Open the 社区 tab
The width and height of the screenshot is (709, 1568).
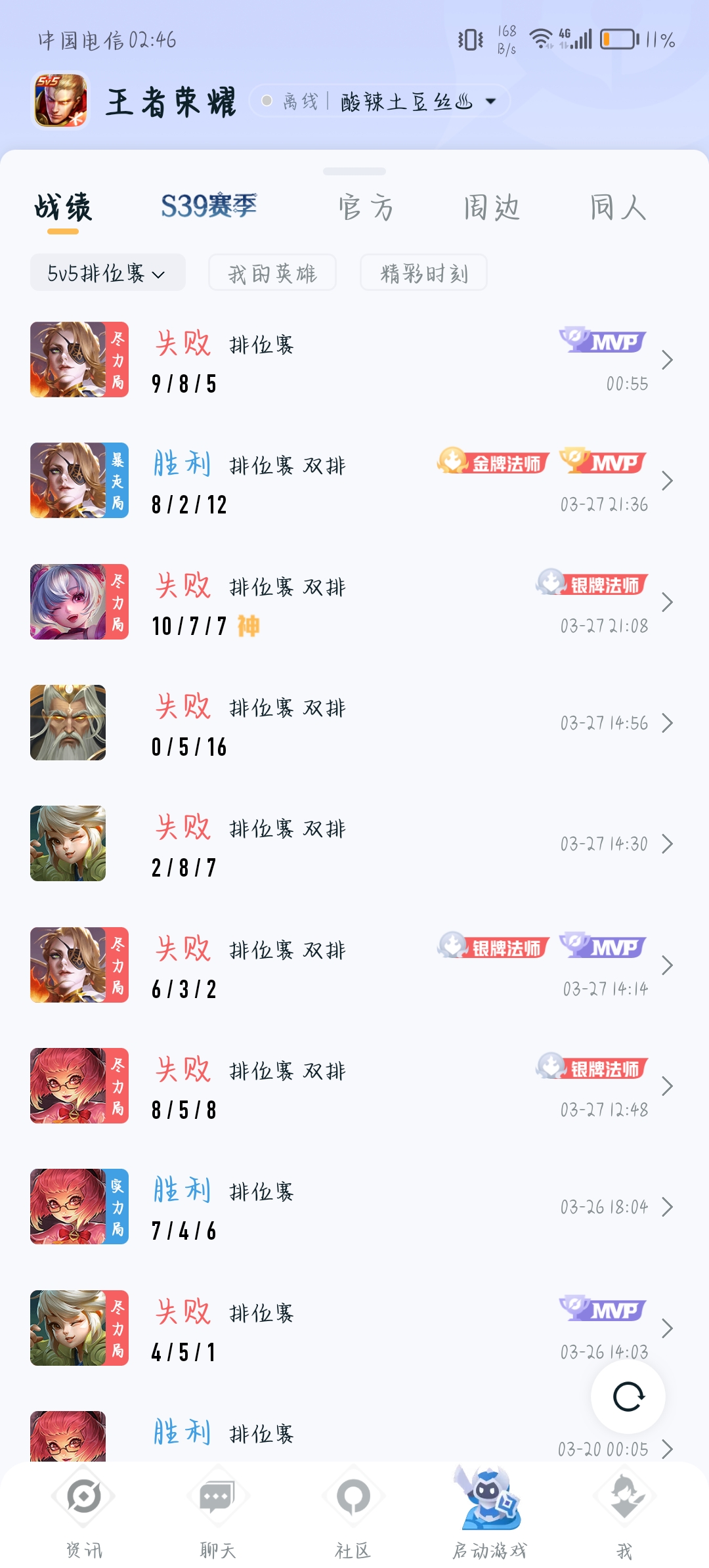[353, 1513]
